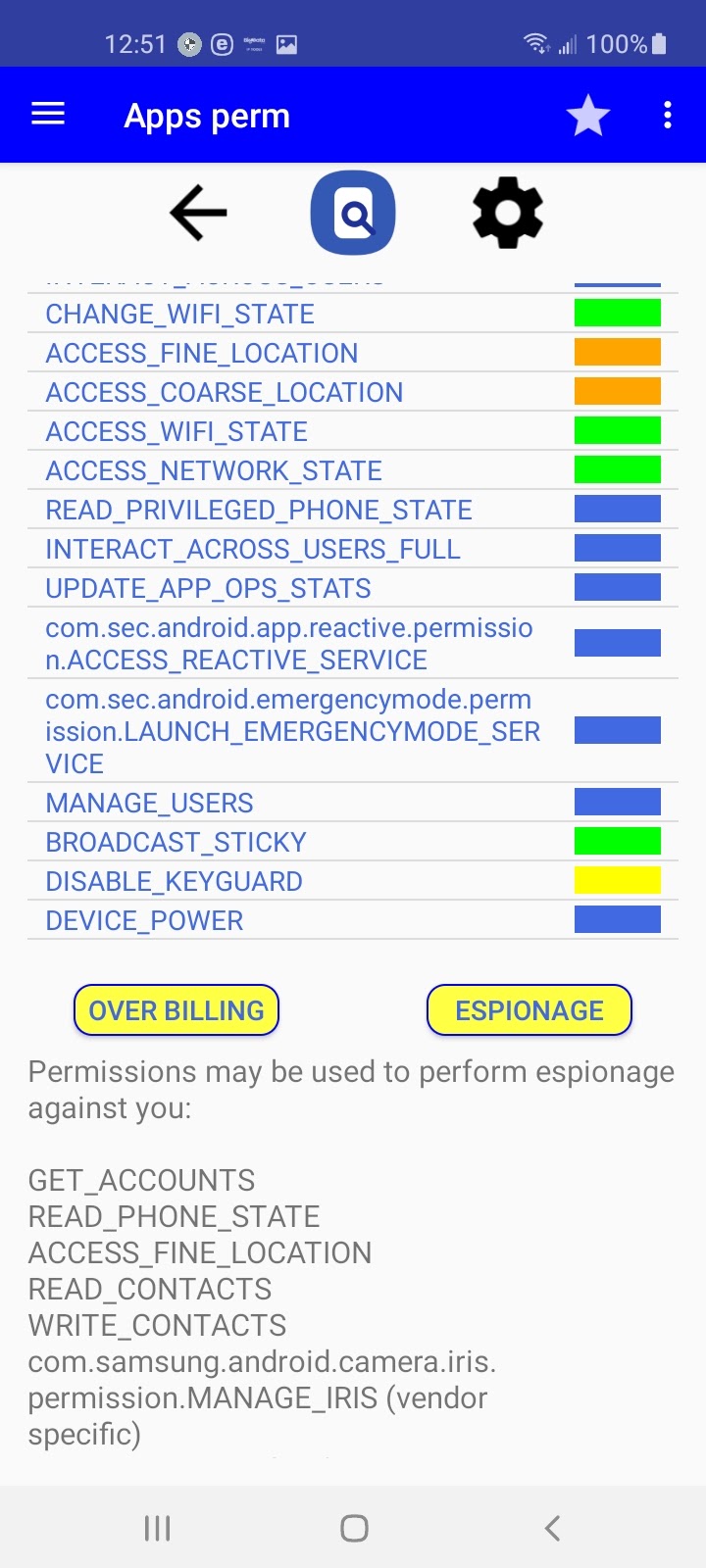Open settings via the gear icon
The image size is (706, 1568).
click(x=507, y=213)
